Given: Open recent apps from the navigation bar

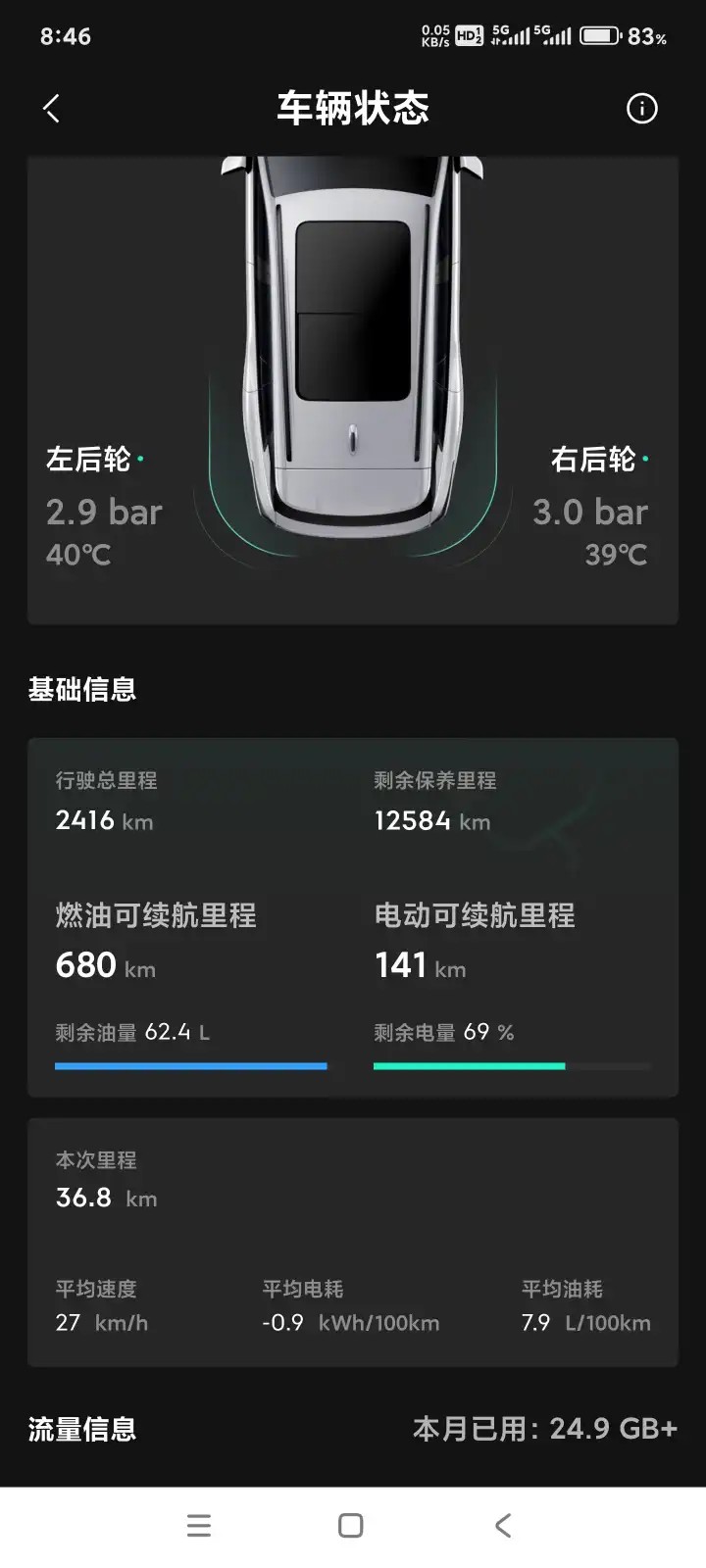Looking at the screenshot, I should [x=199, y=1525].
